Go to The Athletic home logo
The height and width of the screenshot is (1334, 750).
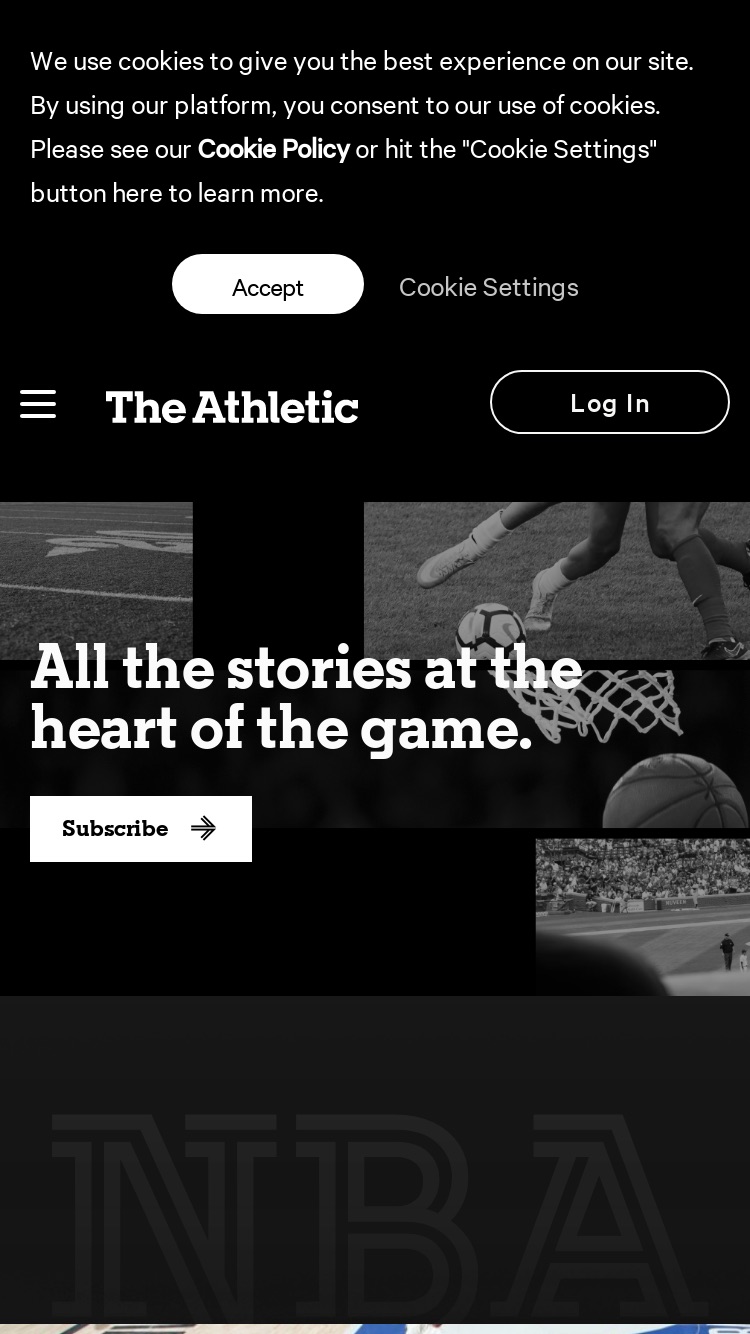(232, 406)
